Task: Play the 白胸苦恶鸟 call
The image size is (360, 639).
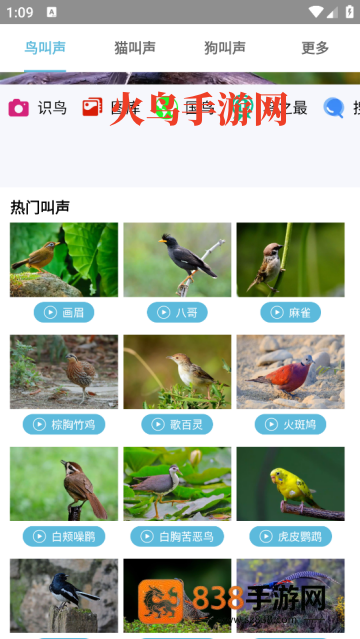Action: (x=177, y=536)
